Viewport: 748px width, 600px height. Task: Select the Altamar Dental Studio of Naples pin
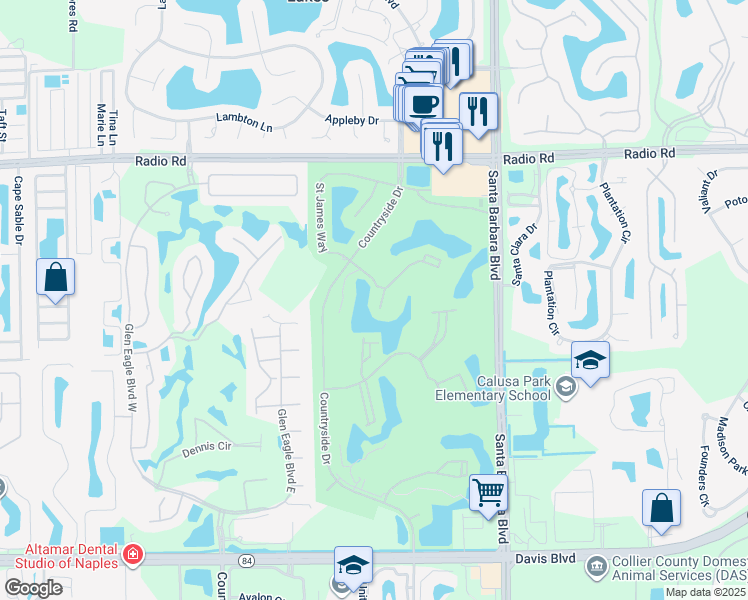click(131, 555)
